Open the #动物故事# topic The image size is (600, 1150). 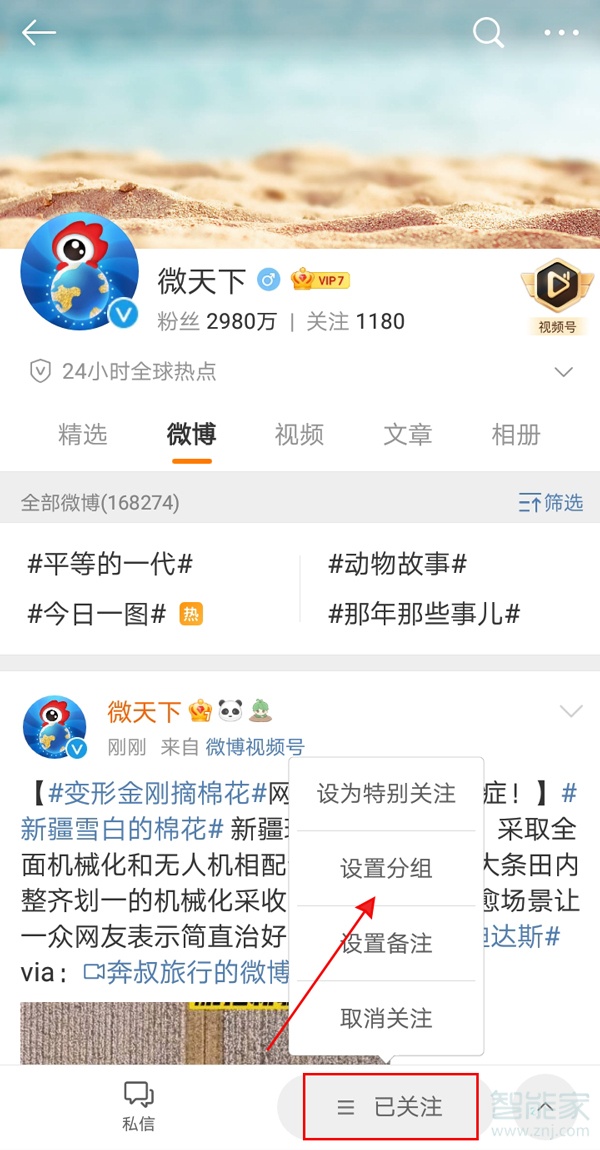pos(398,565)
